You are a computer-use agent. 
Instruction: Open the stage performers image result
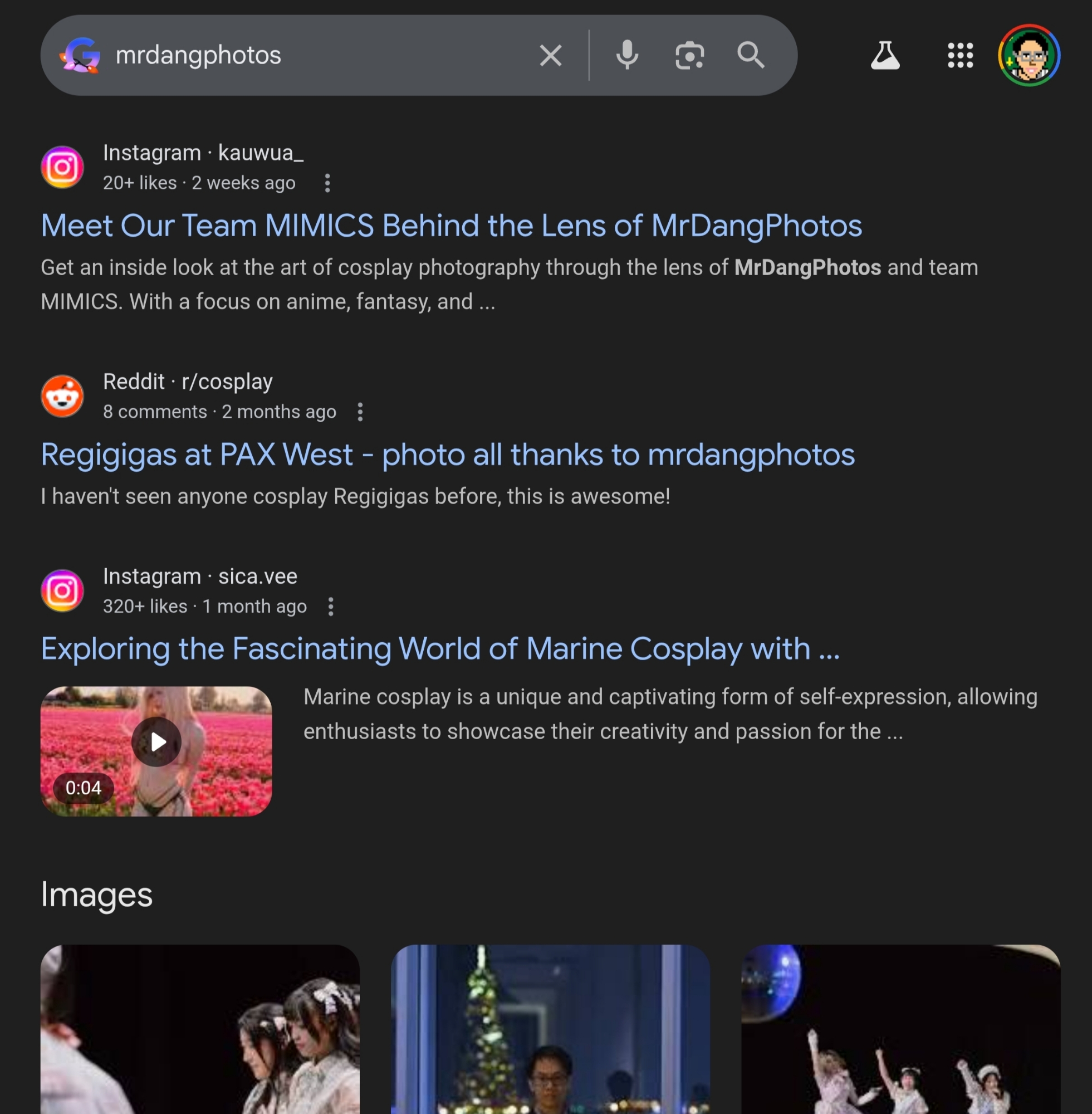(x=900, y=1030)
